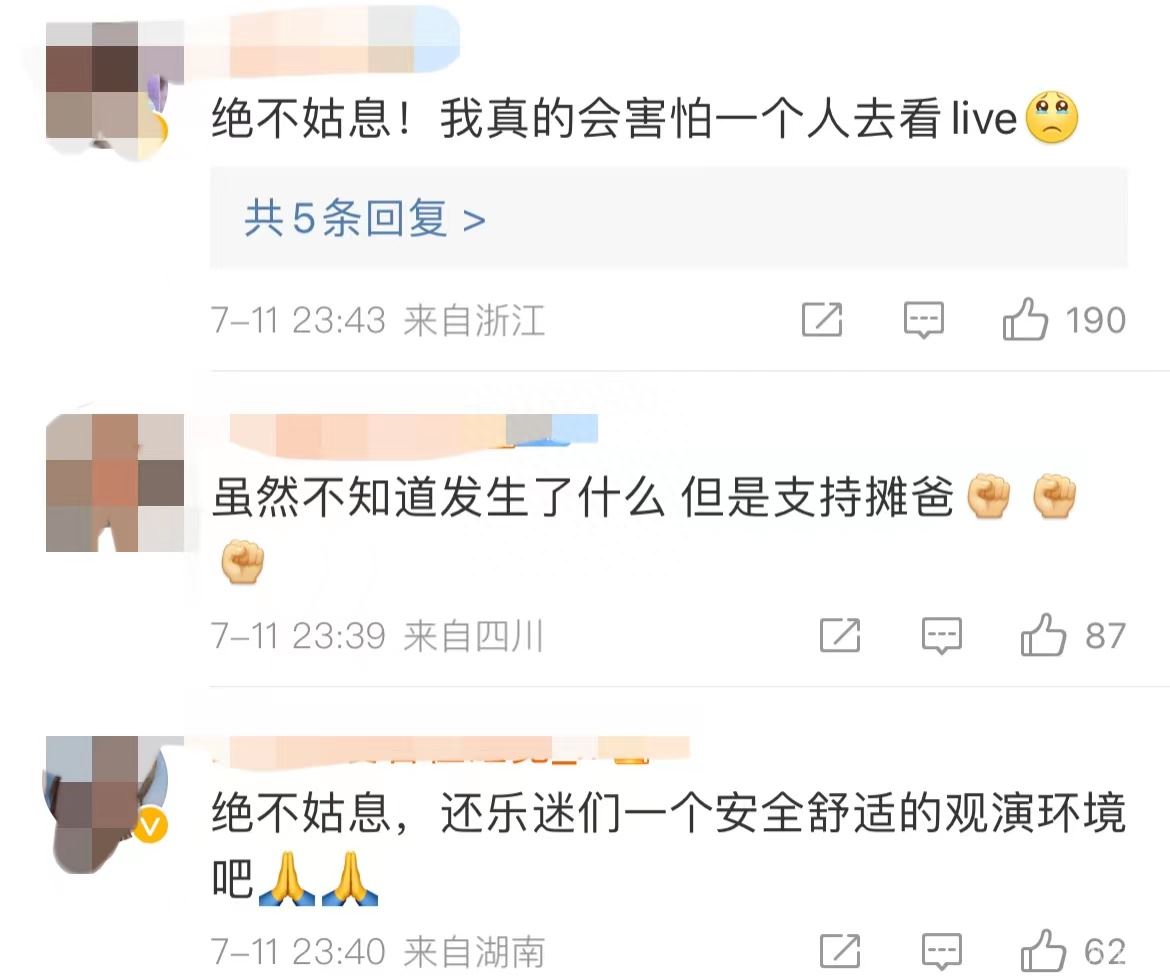Expand the 共5条回复 replies link
This screenshot has width=1170, height=976.
click(365, 219)
